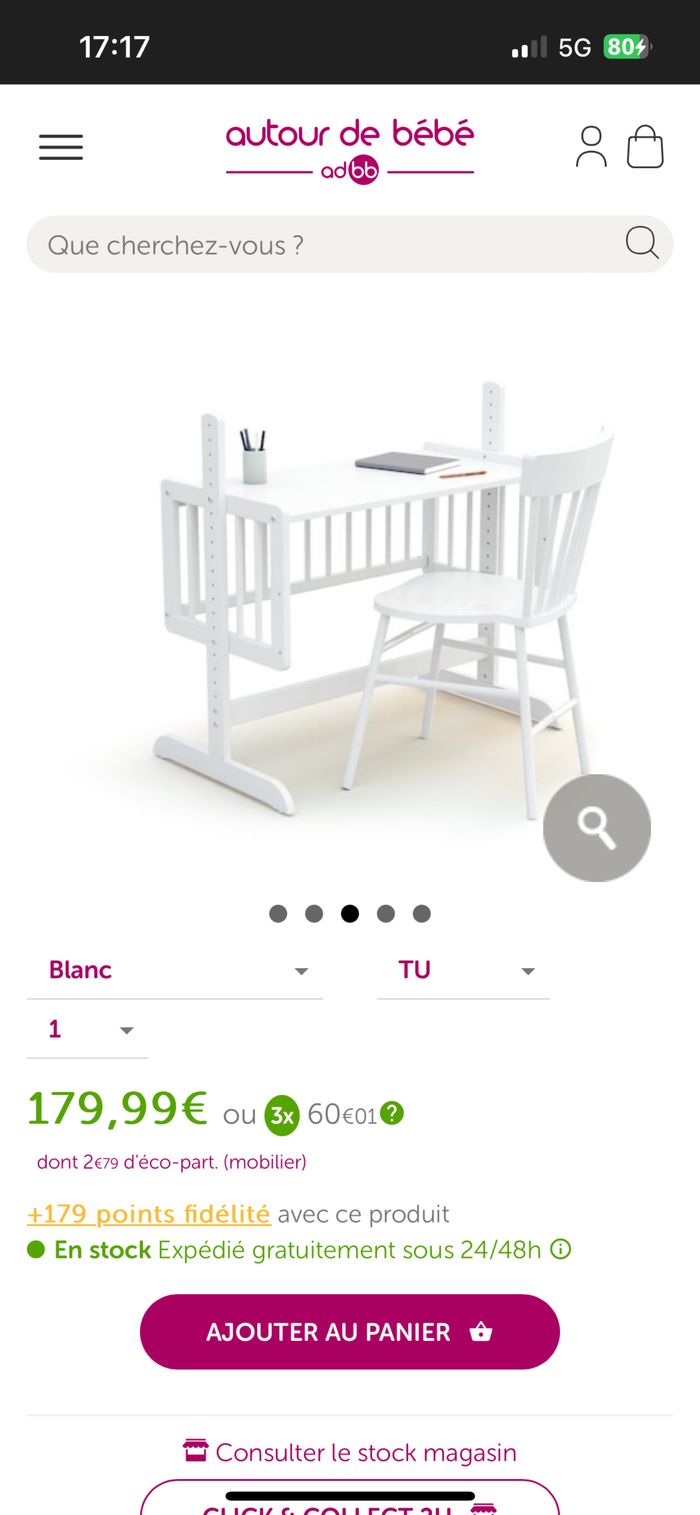Open the '+179 points fidélité' link
The height and width of the screenshot is (1515, 700).
[149, 1214]
